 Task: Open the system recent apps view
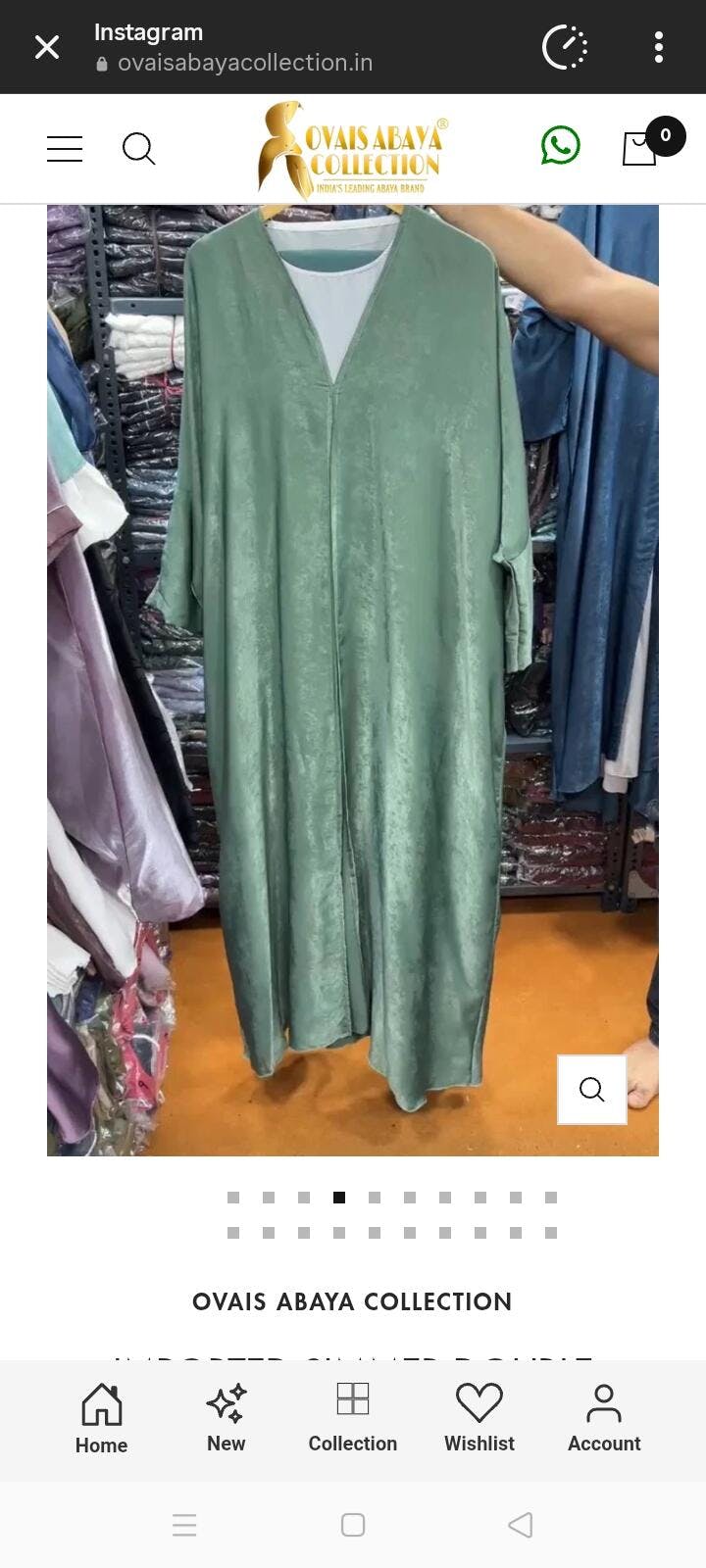[x=184, y=1525]
